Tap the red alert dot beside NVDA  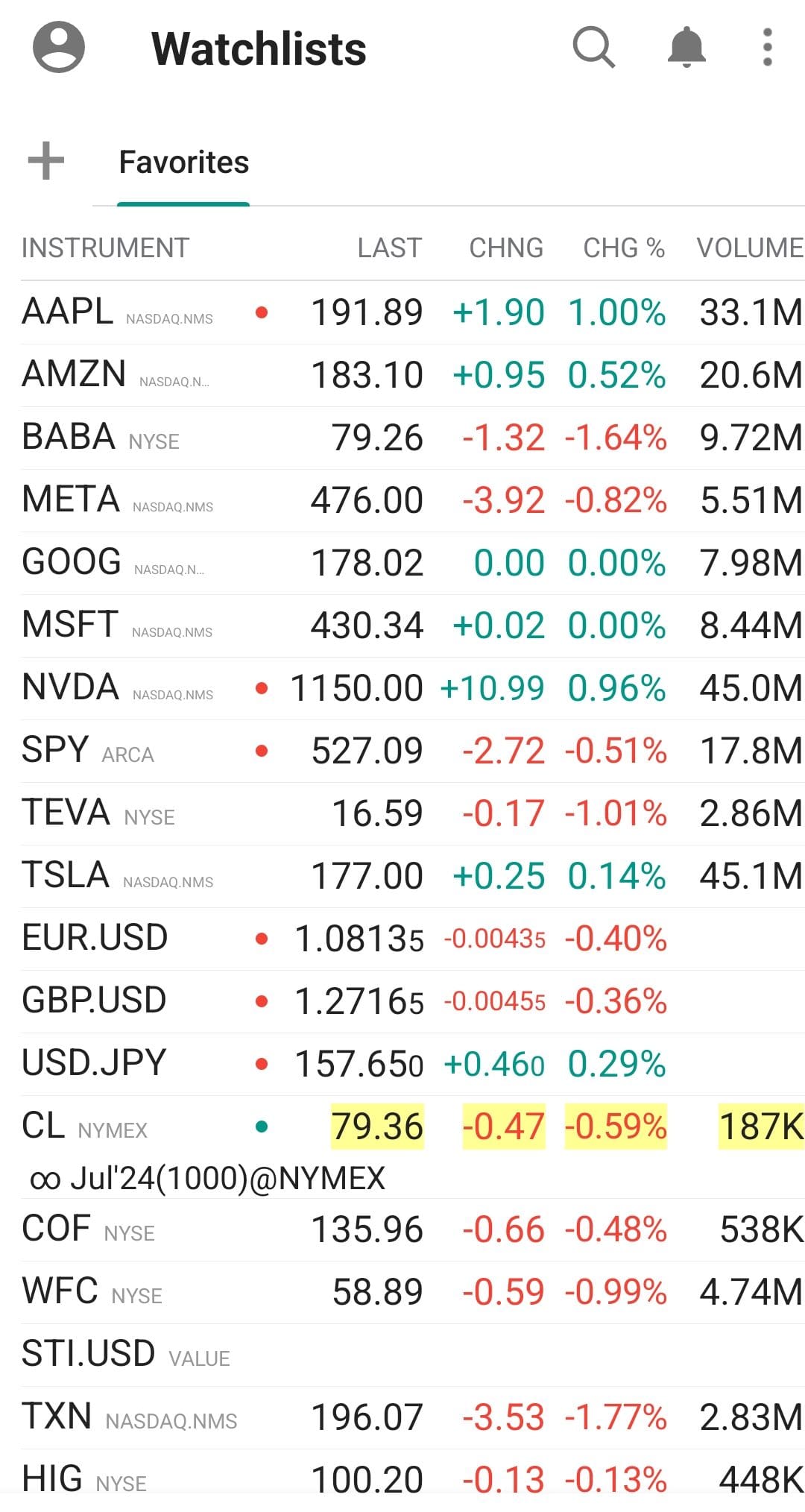pyautogui.click(x=262, y=686)
